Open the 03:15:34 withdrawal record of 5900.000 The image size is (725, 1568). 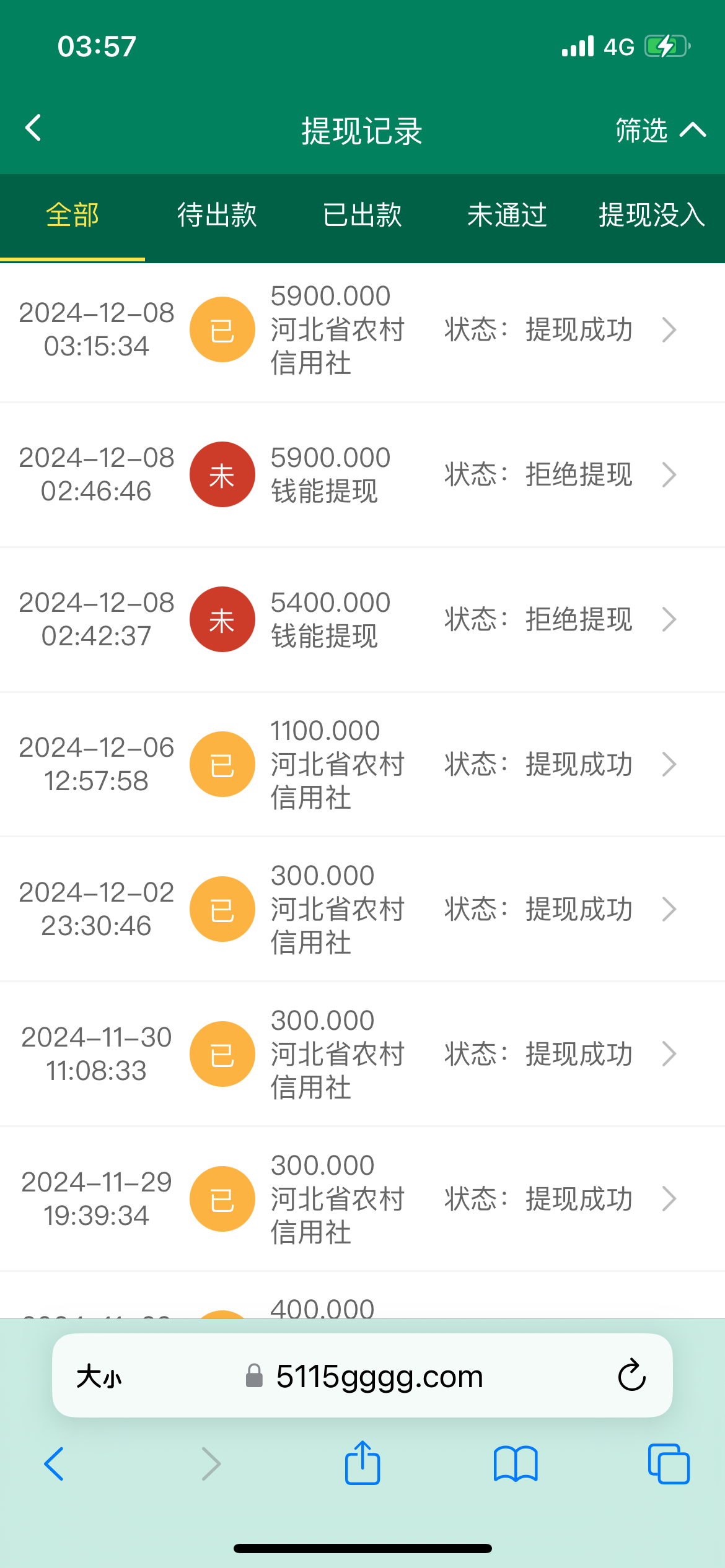(362, 330)
